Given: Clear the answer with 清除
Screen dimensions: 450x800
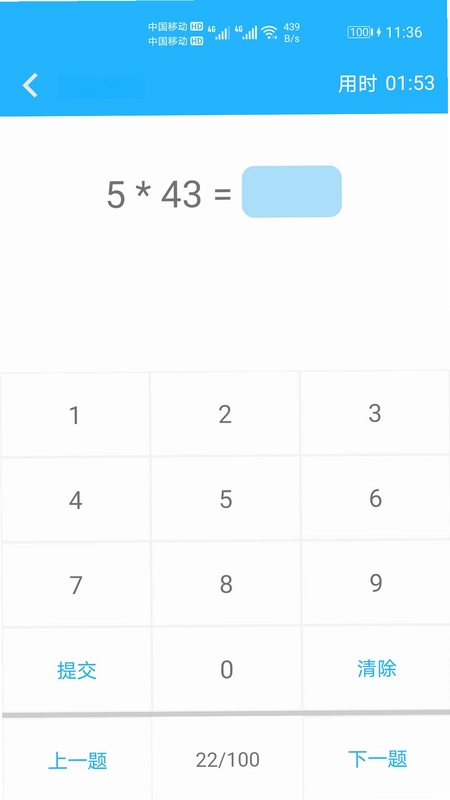Looking at the screenshot, I should pos(377,668).
